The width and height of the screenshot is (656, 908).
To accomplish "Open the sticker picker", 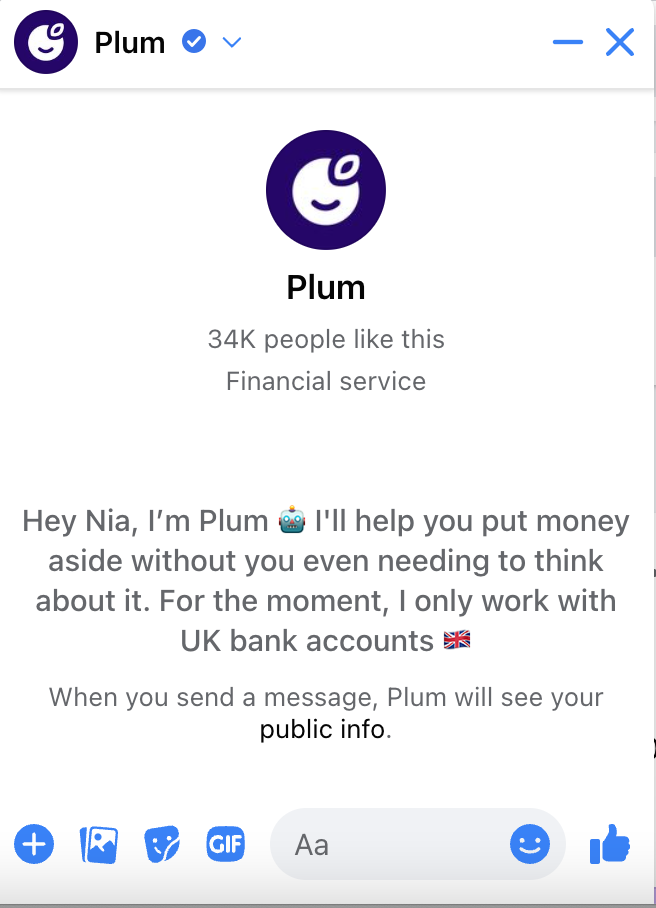I will pos(162,845).
